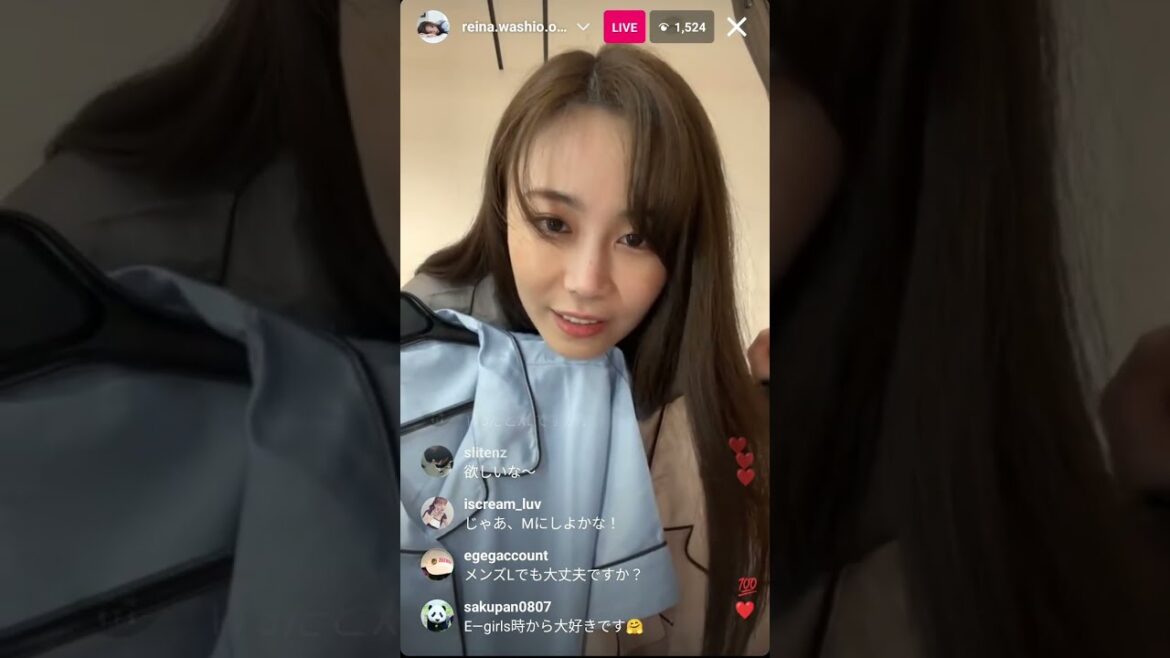Open egegaccount's comment
Image resolution: width=1170 pixels, height=658 pixels.
(x=531, y=565)
